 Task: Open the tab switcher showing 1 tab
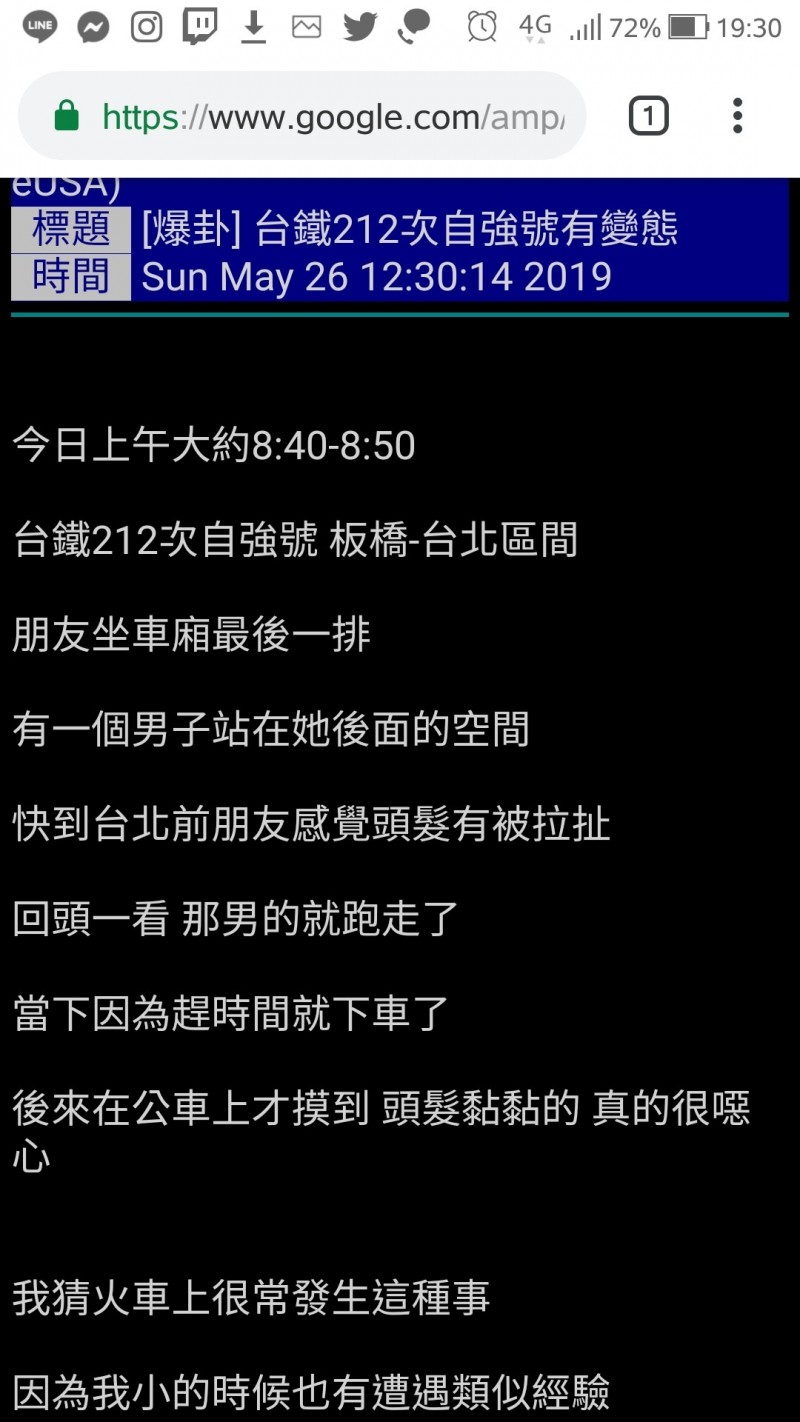(648, 116)
